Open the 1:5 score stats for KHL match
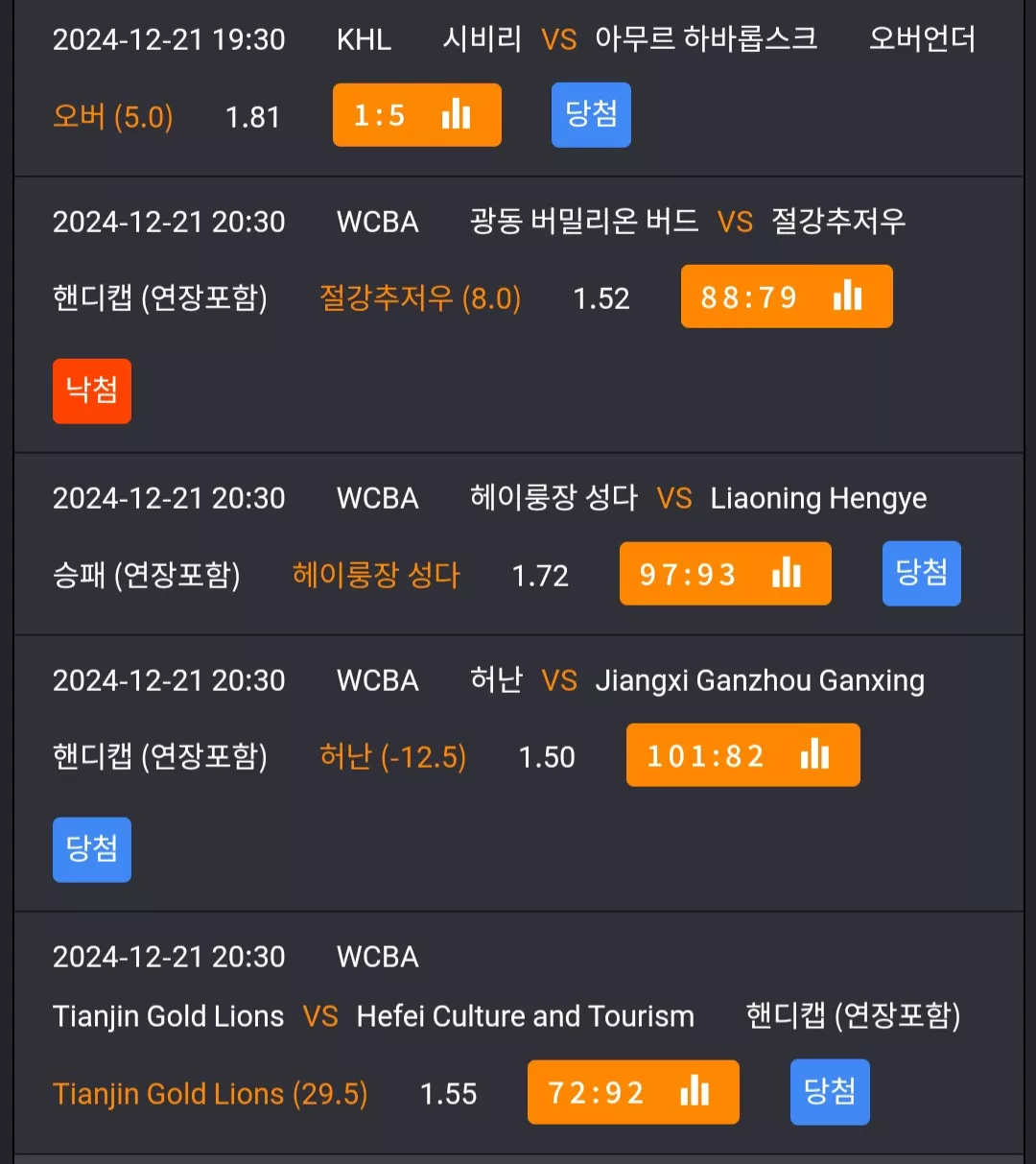 click(416, 115)
